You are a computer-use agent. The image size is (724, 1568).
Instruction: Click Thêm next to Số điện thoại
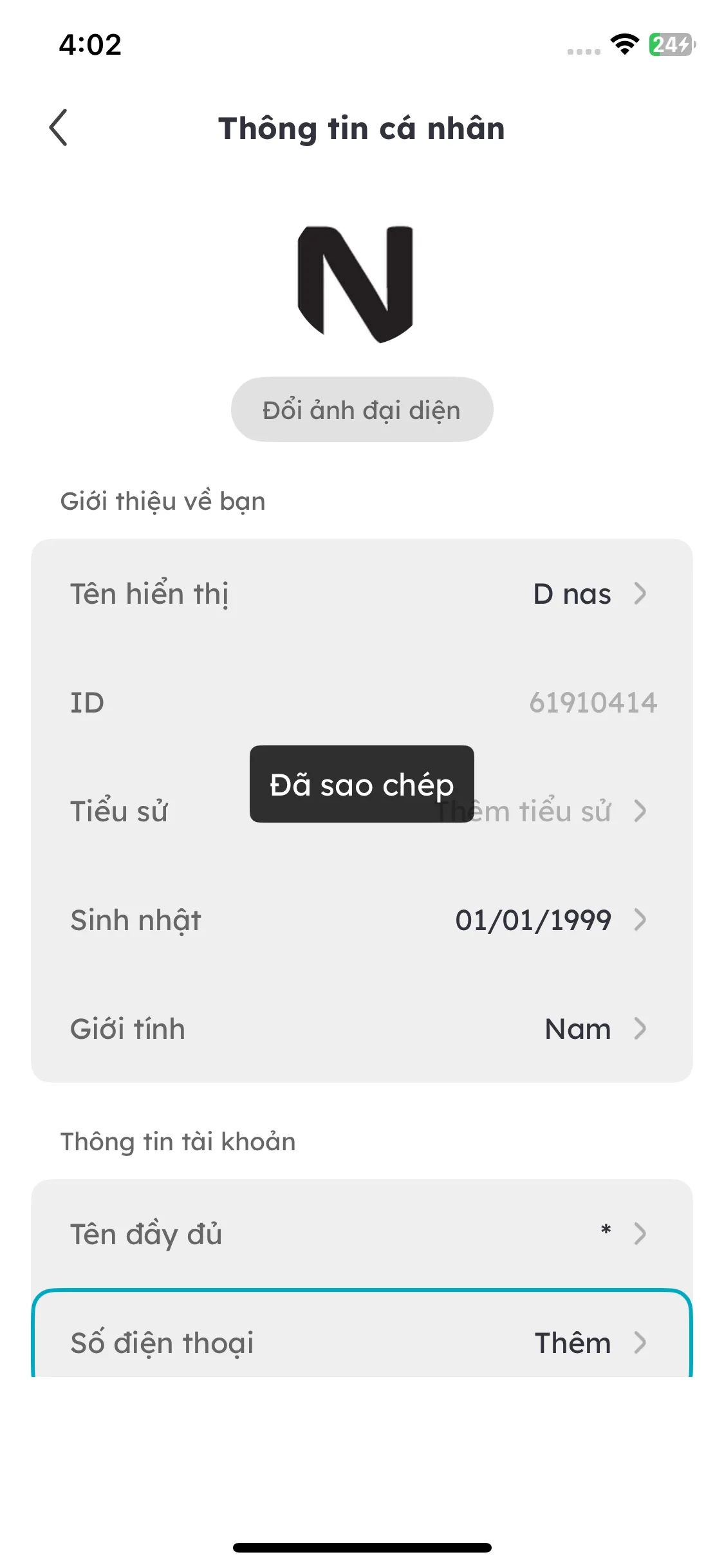click(573, 1343)
